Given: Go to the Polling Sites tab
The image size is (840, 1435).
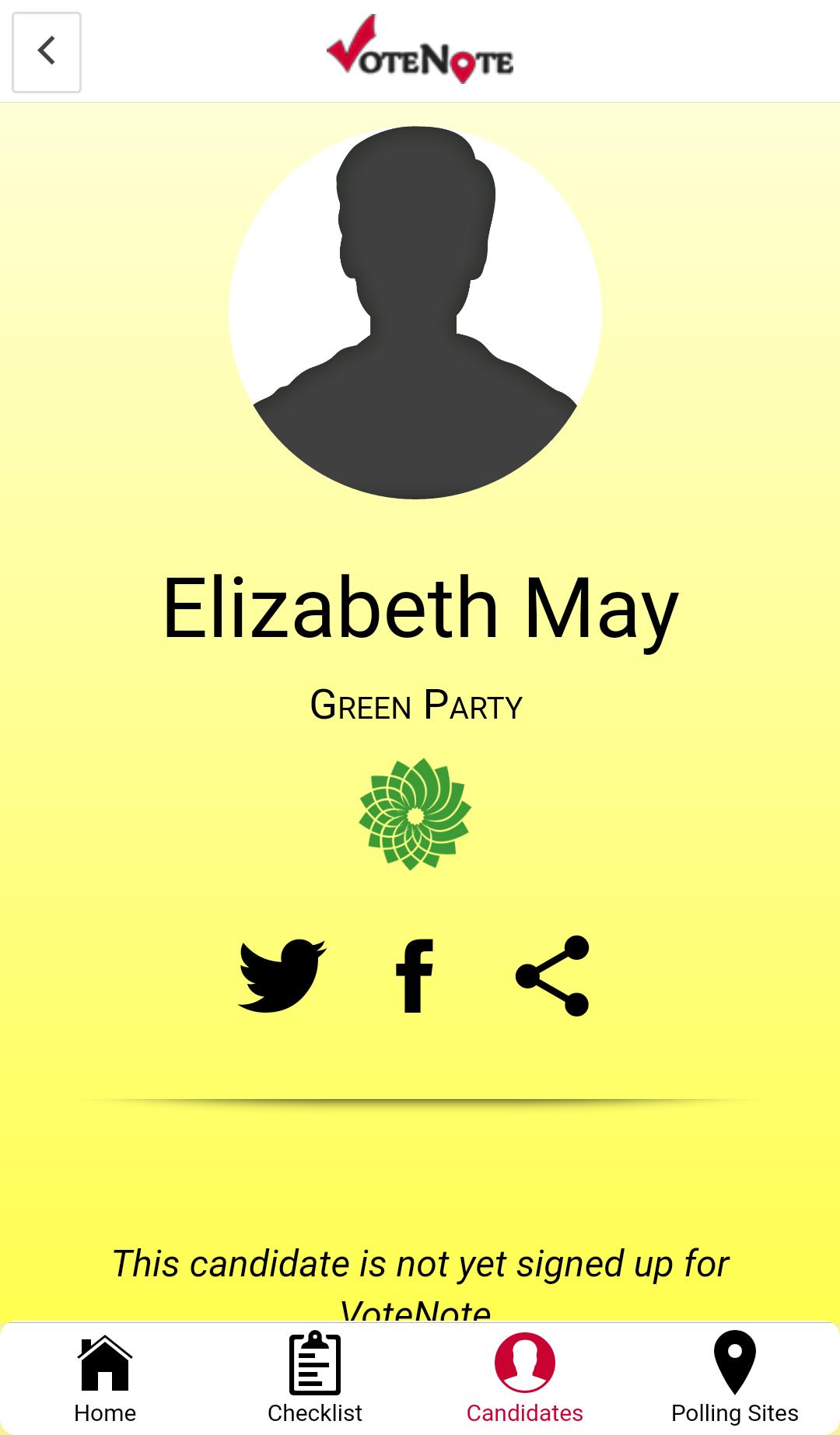Looking at the screenshot, I should (x=734, y=1378).
